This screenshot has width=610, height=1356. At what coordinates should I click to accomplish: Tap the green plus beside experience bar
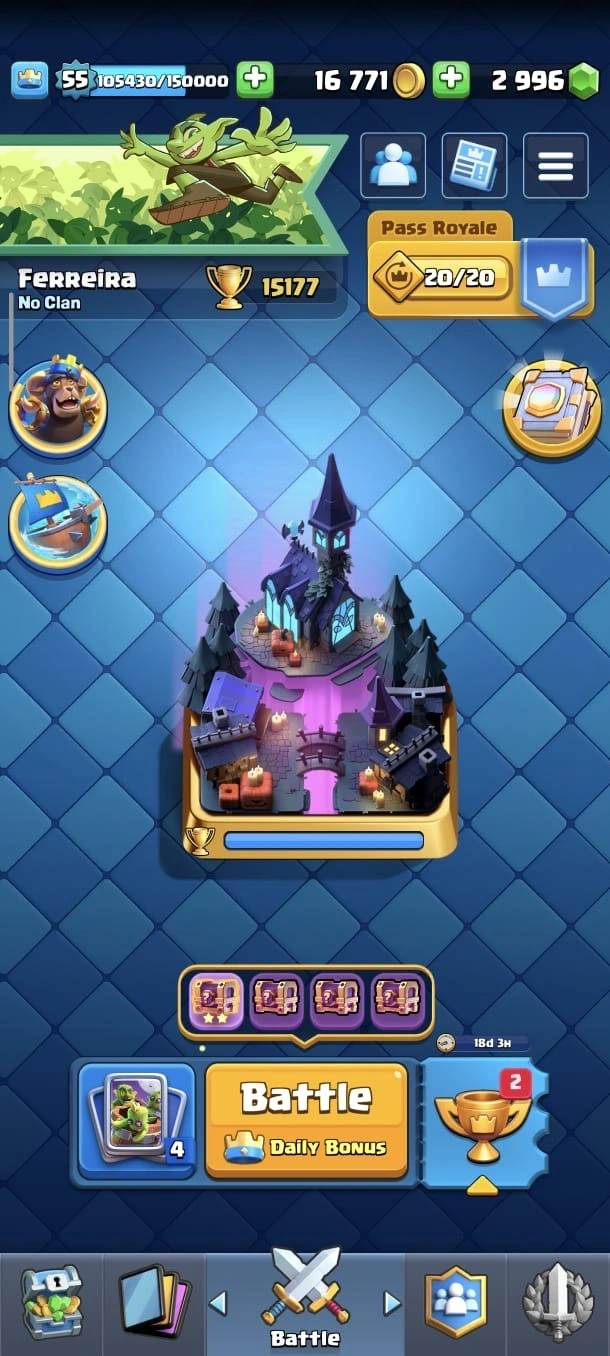point(255,80)
